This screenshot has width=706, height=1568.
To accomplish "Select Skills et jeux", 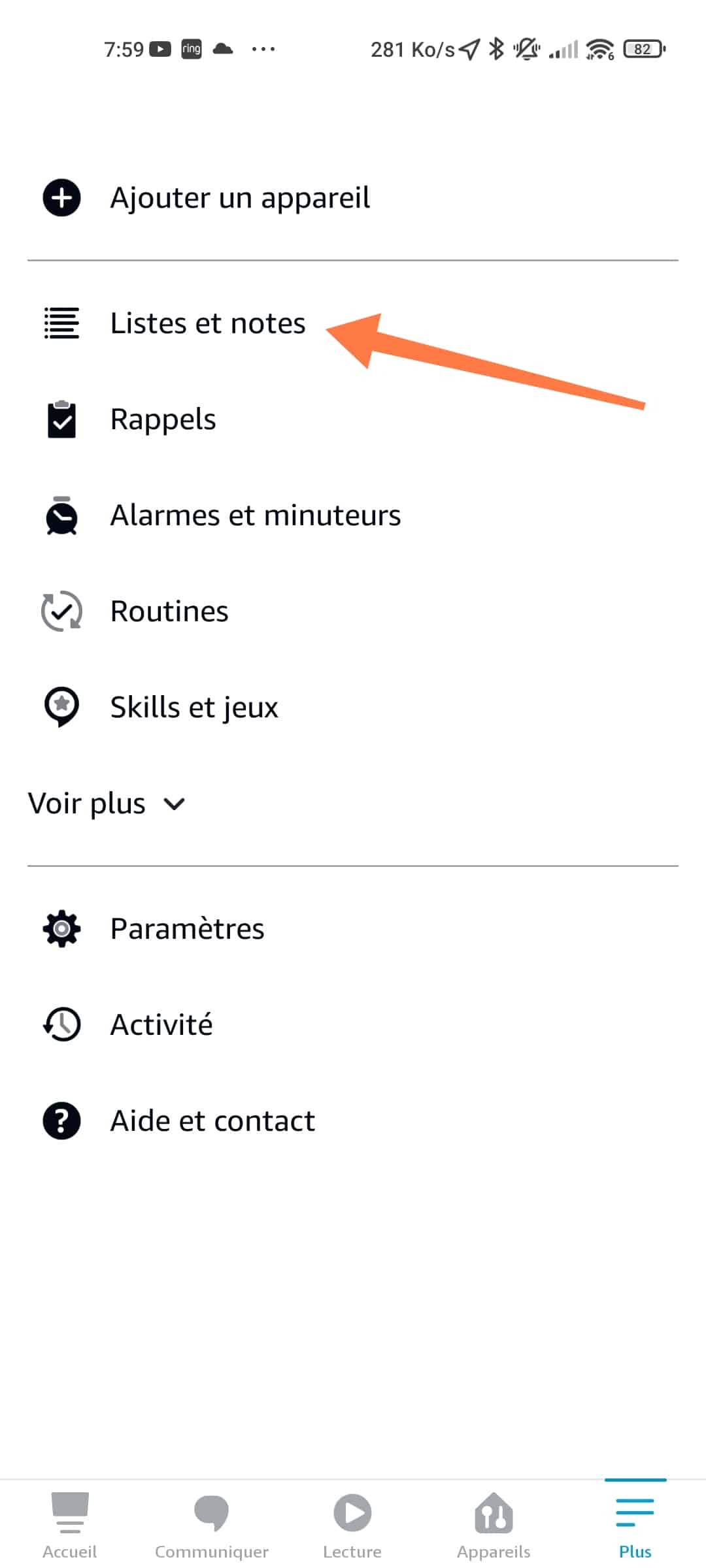I will 353,708.
